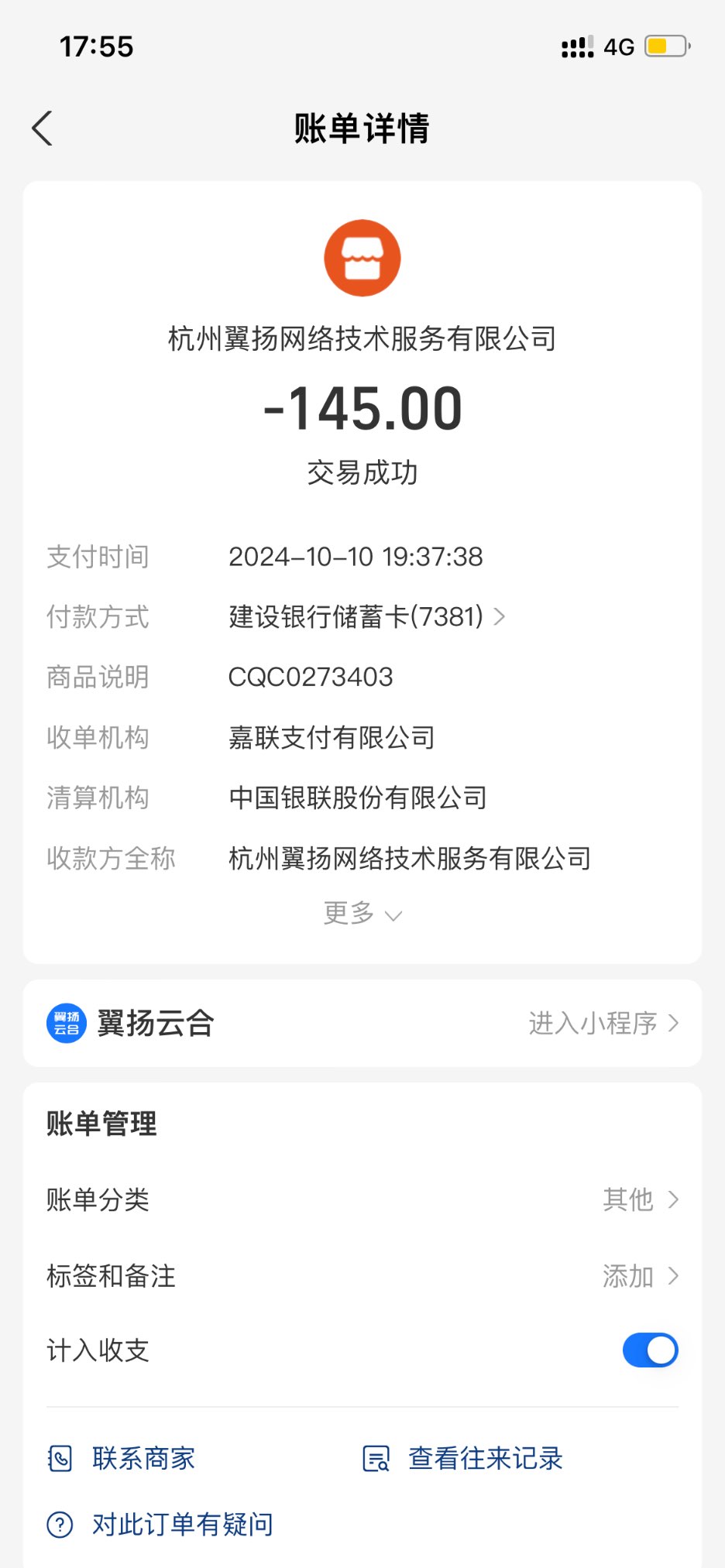
Task: Open 查看往来记录 transaction history
Action: pos(462,1459)
